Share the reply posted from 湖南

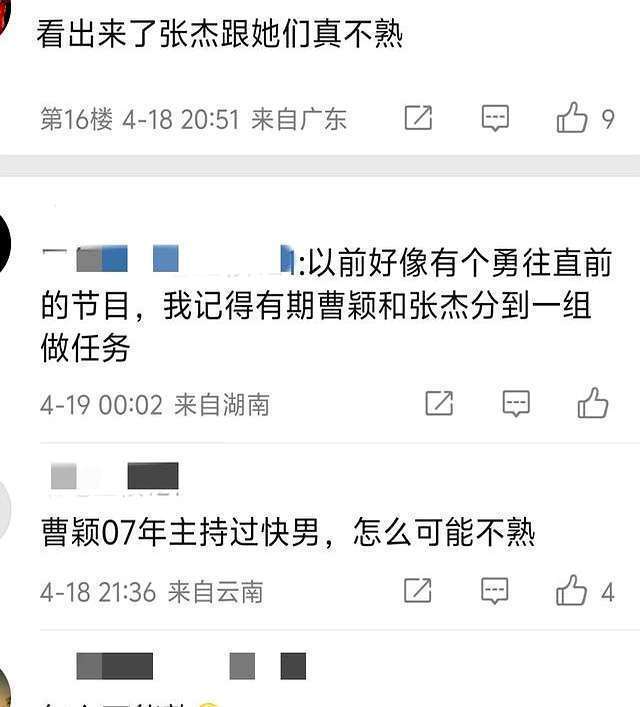(439, 403)
